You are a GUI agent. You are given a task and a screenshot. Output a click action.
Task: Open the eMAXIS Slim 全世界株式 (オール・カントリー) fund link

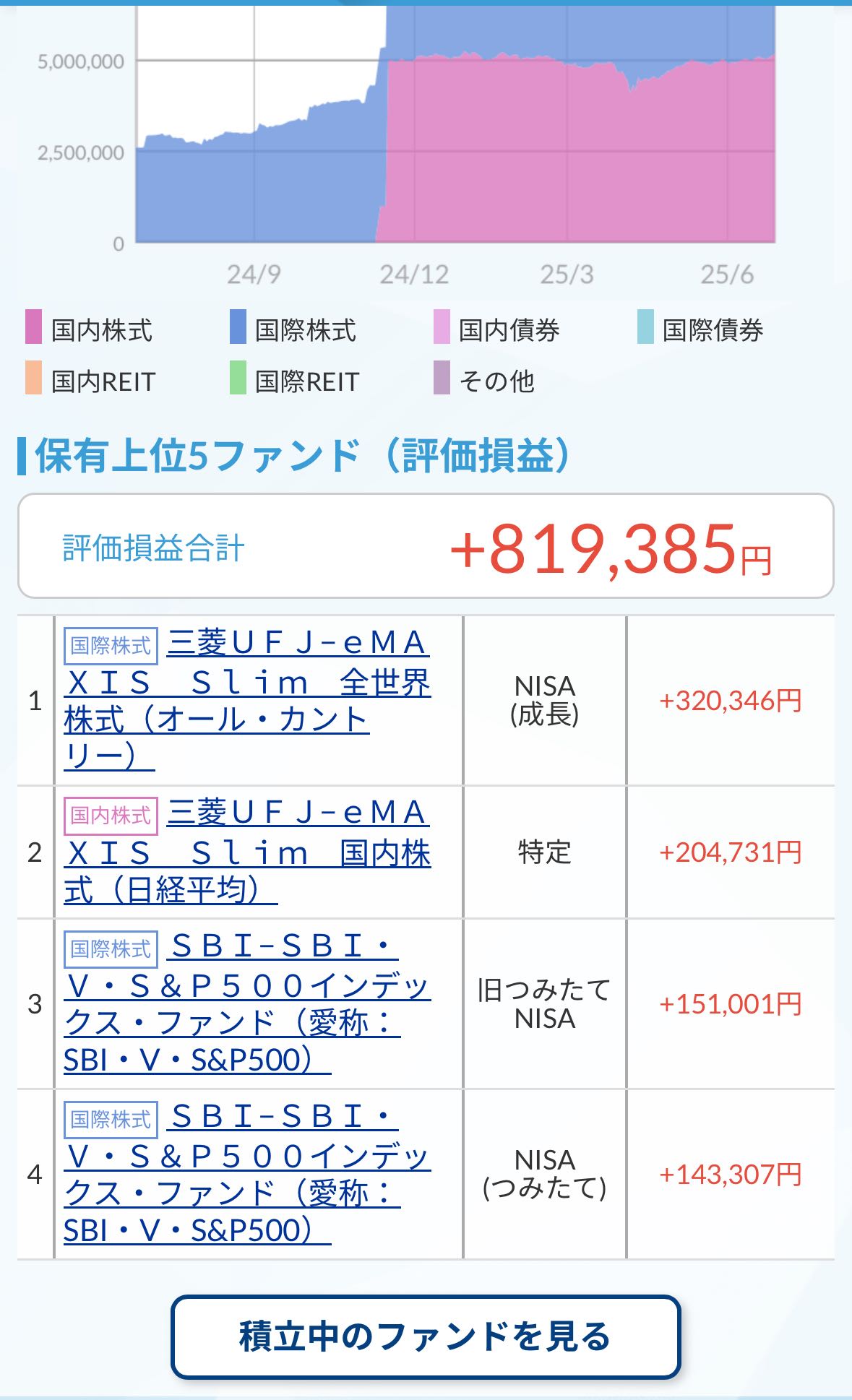[248, 700]
